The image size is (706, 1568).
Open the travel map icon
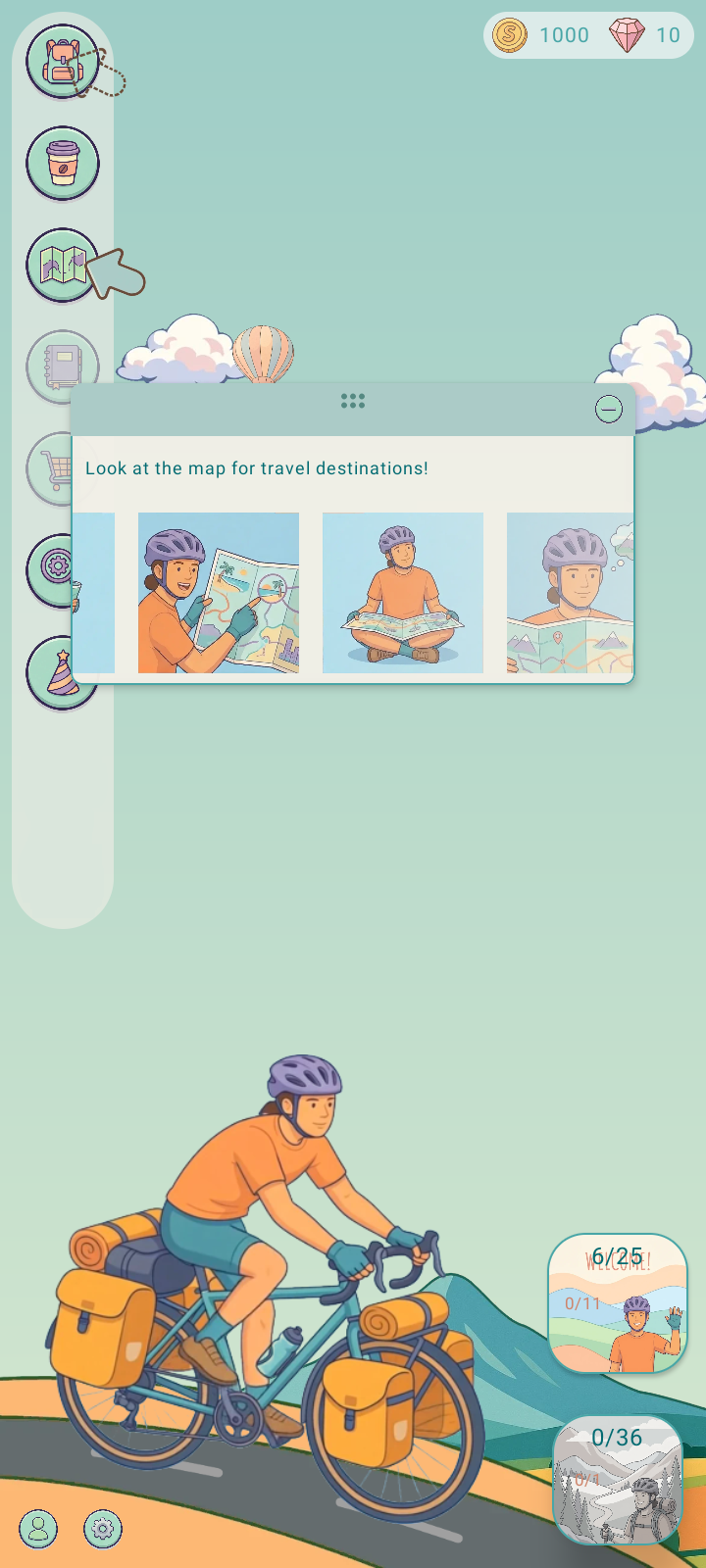pyautogui.click(x=62, y=266)
